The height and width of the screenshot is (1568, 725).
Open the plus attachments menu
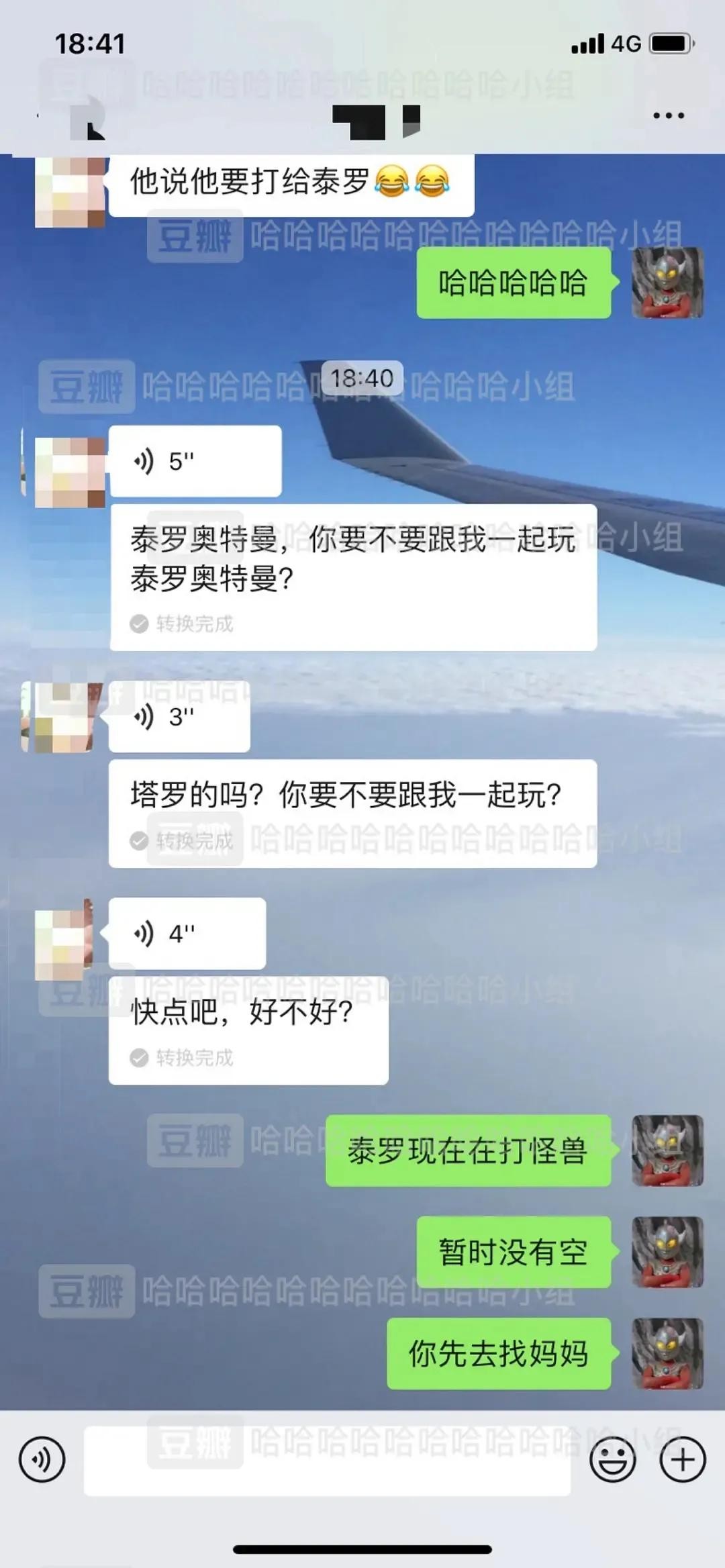pos(683,1459)
